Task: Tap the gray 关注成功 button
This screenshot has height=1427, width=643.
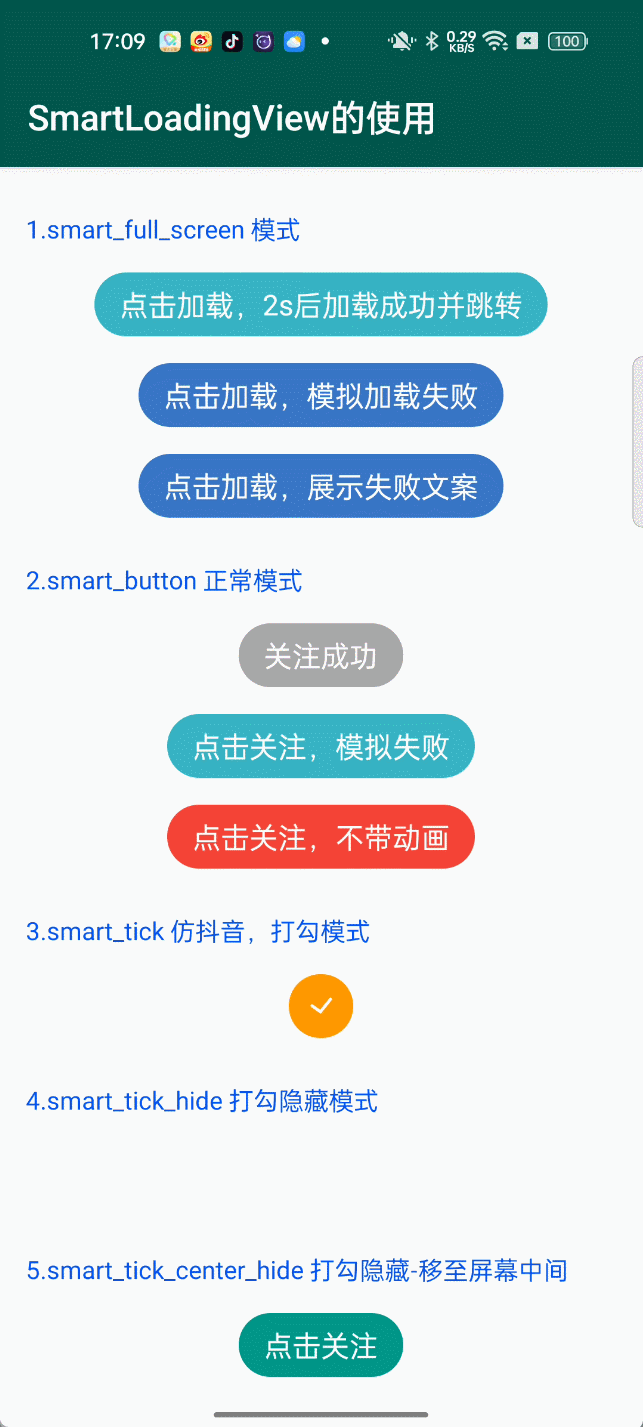Action: click(x=320, y=656)
